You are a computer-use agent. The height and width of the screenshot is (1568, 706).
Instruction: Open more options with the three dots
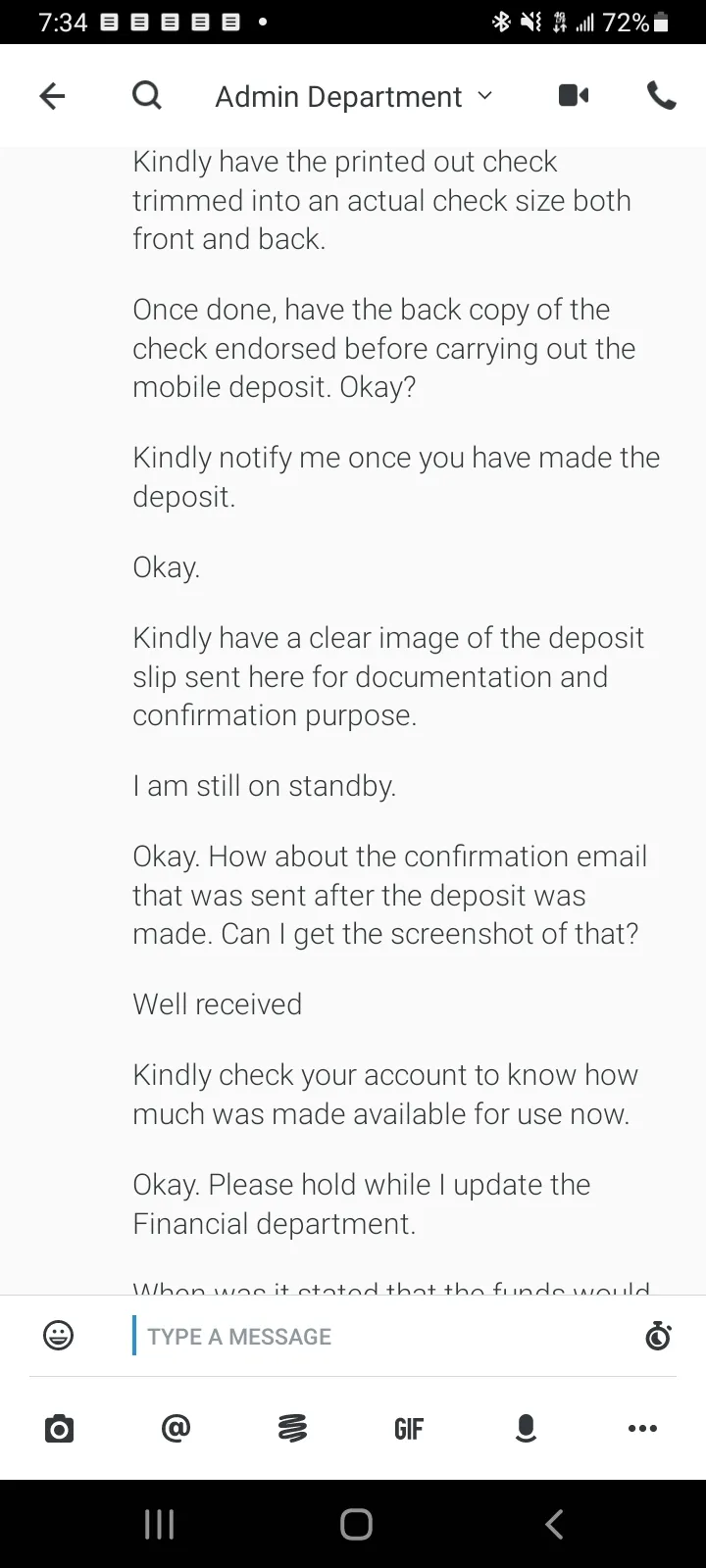point(642,1429)
